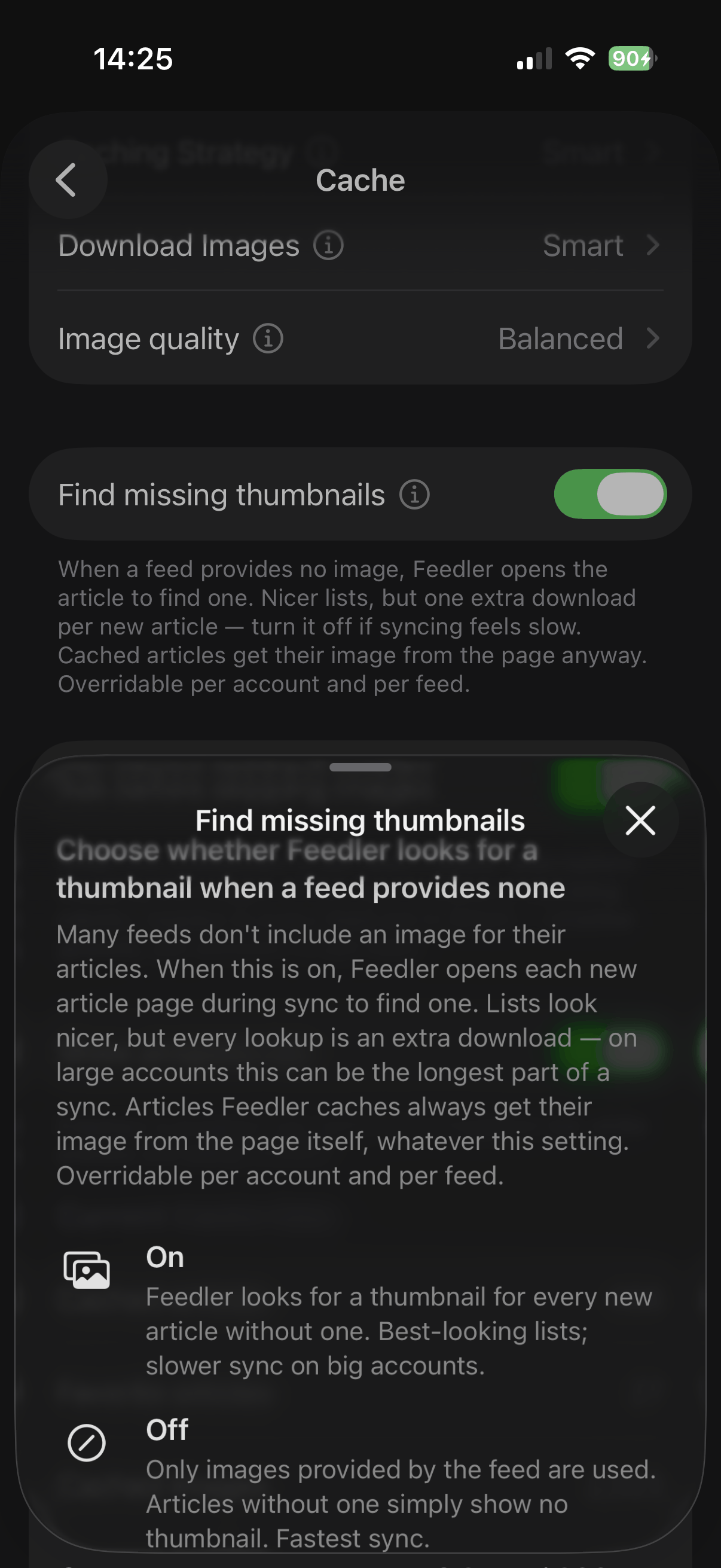Go back from the Cache screen

coord(68,179)
